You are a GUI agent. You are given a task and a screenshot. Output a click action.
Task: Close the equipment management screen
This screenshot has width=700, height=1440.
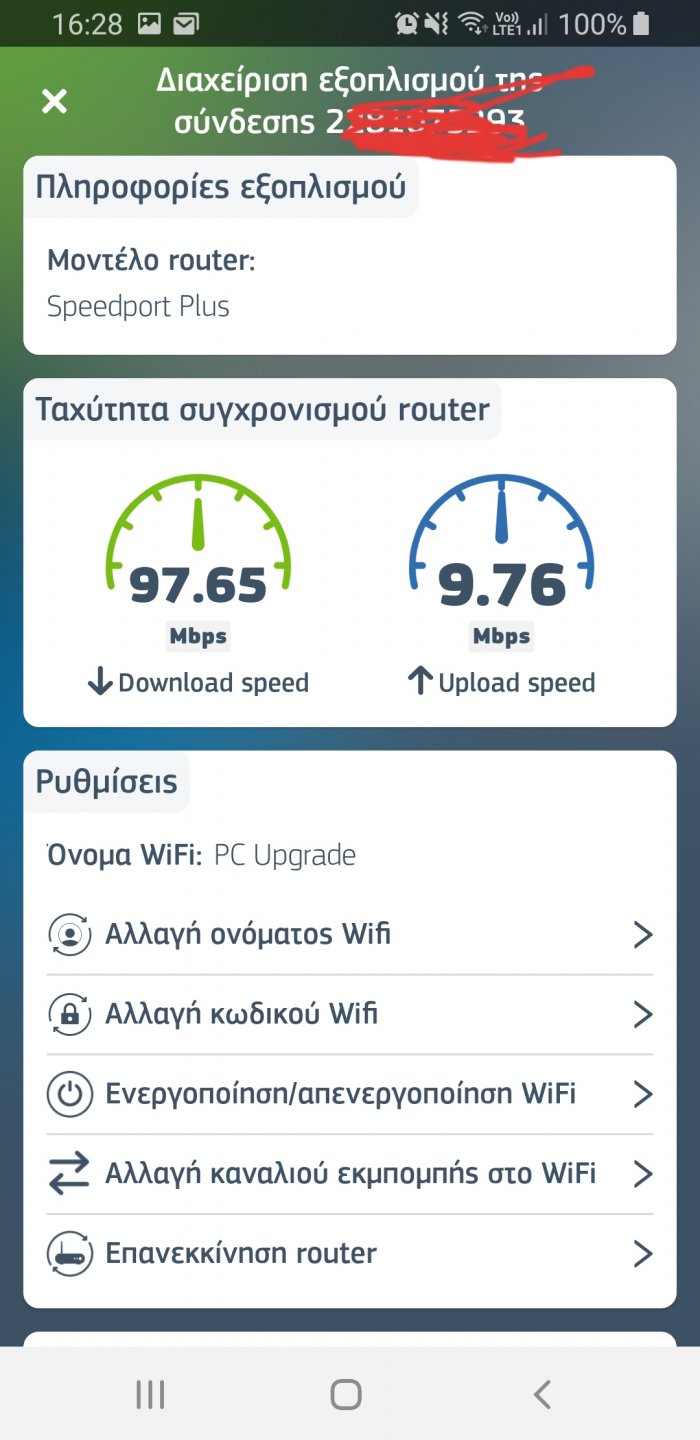pyautogui.click(x=54, y=101)
